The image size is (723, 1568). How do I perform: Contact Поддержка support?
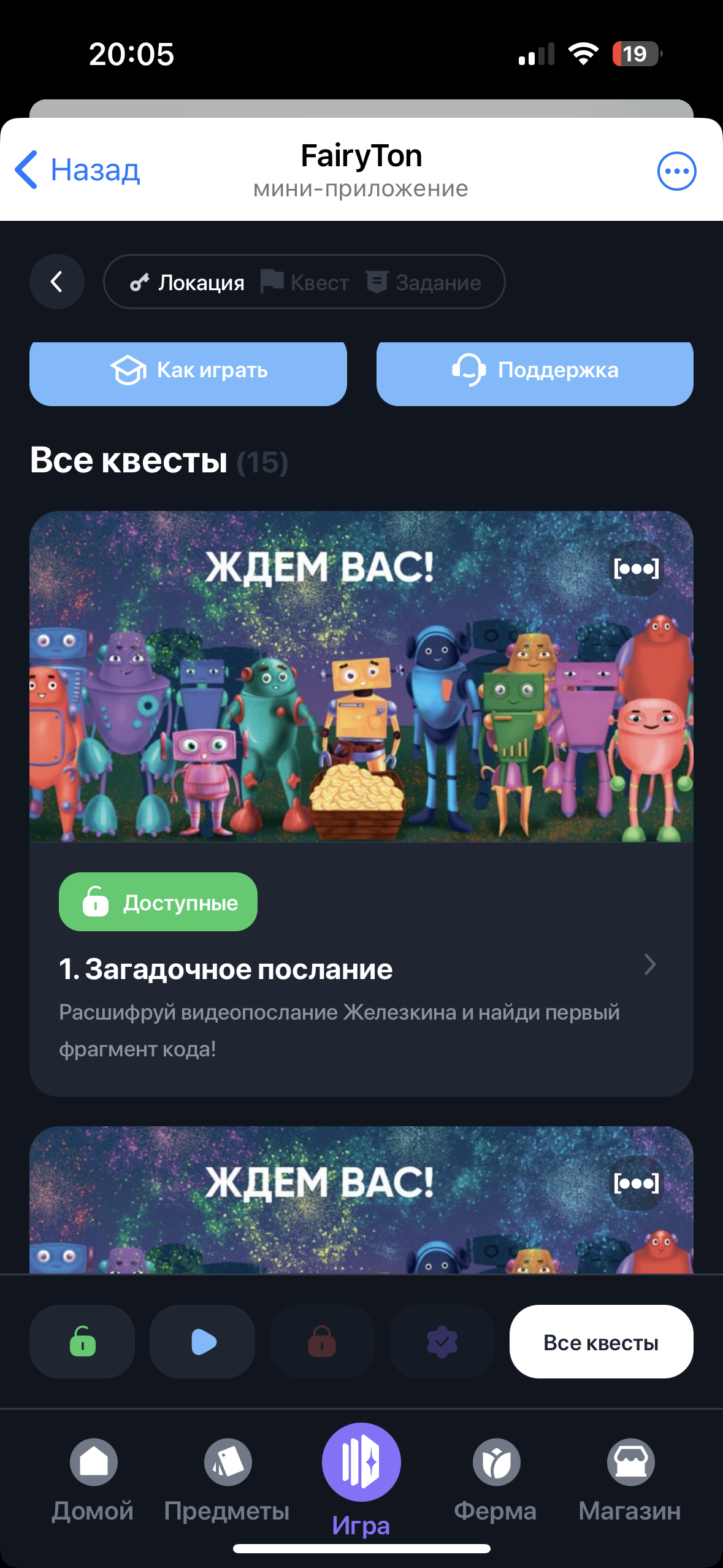[535, 371]
